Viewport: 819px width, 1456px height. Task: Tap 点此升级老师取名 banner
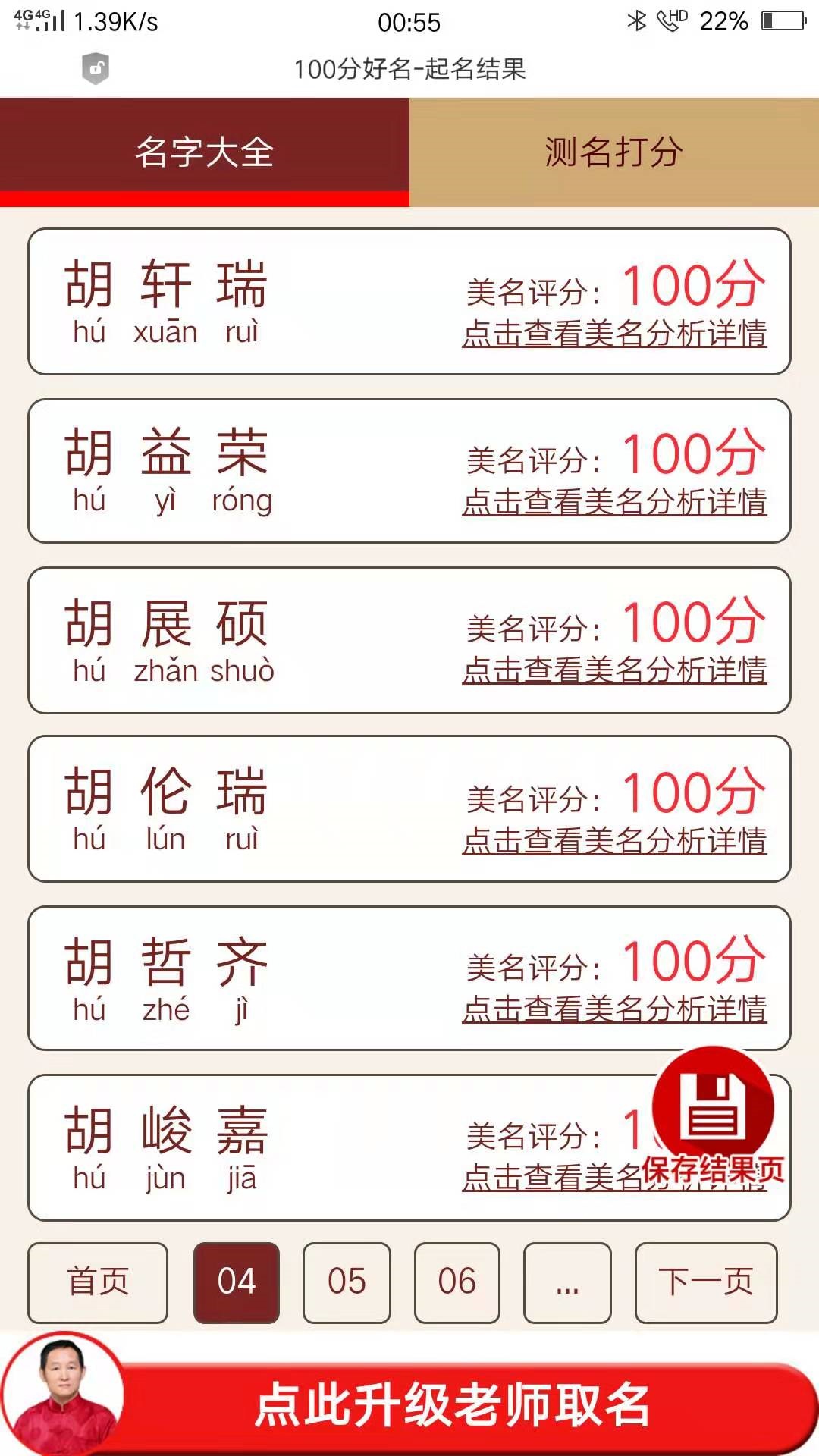(452, 1404)
